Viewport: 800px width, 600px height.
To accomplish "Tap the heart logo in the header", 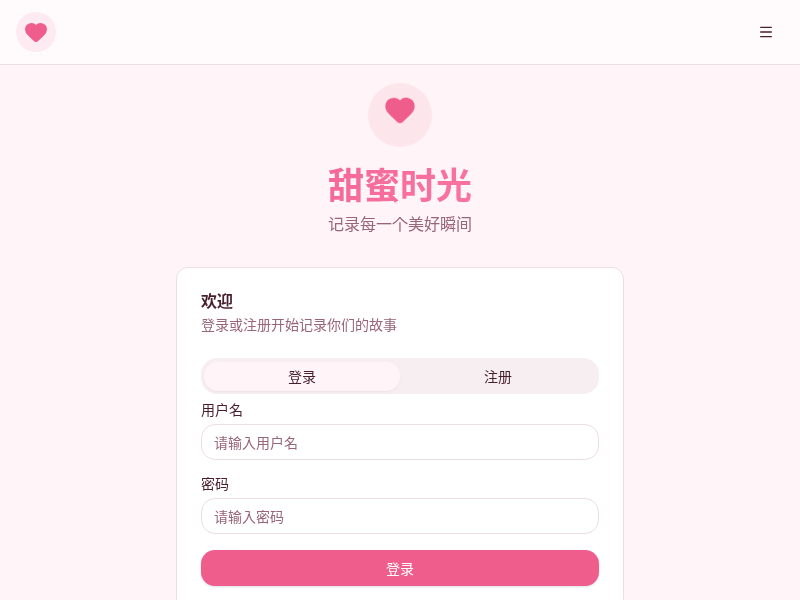I will [x=36, y=32].
